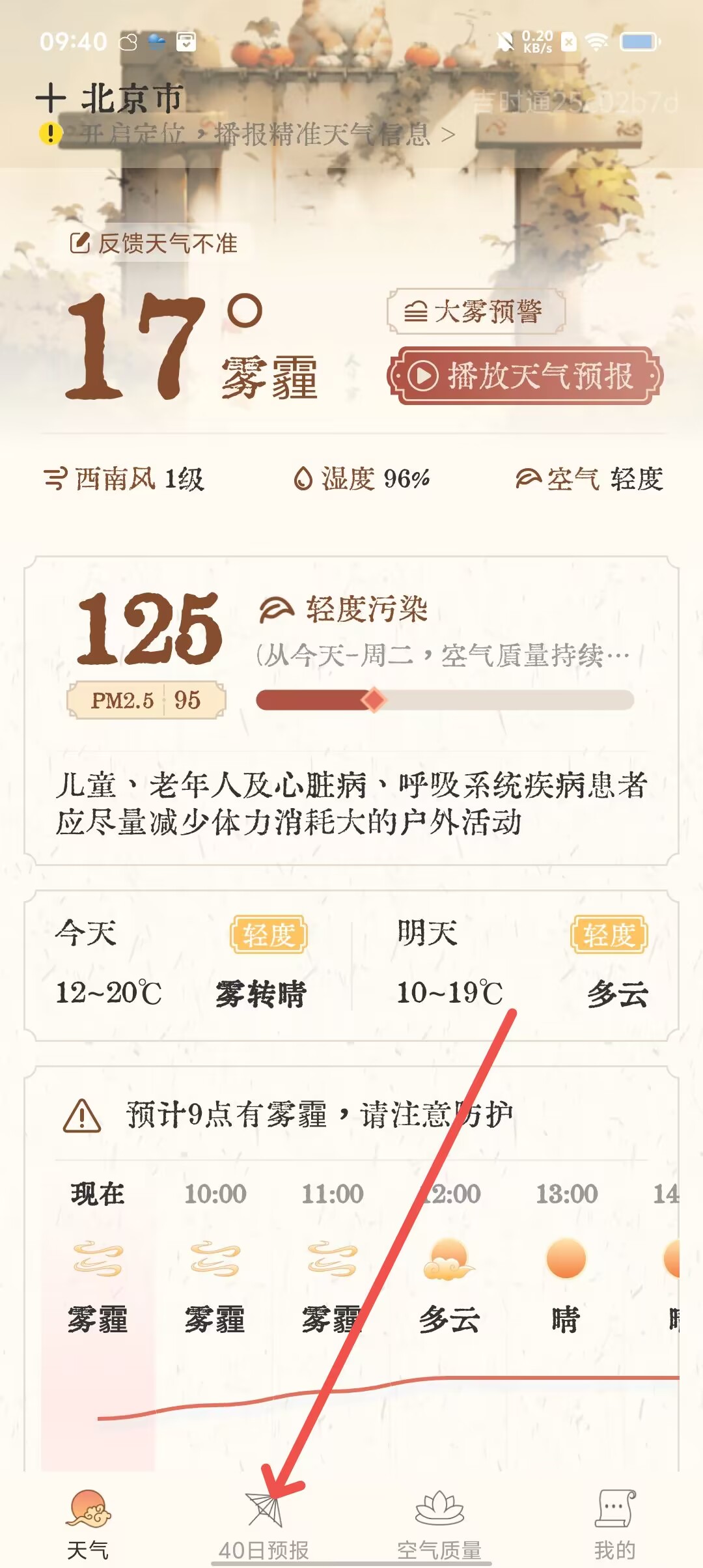The width and height of the screenshot is (703, 1568).
Task: Open the 125 轻度污染 air quality card
Action: coord(351,710)
